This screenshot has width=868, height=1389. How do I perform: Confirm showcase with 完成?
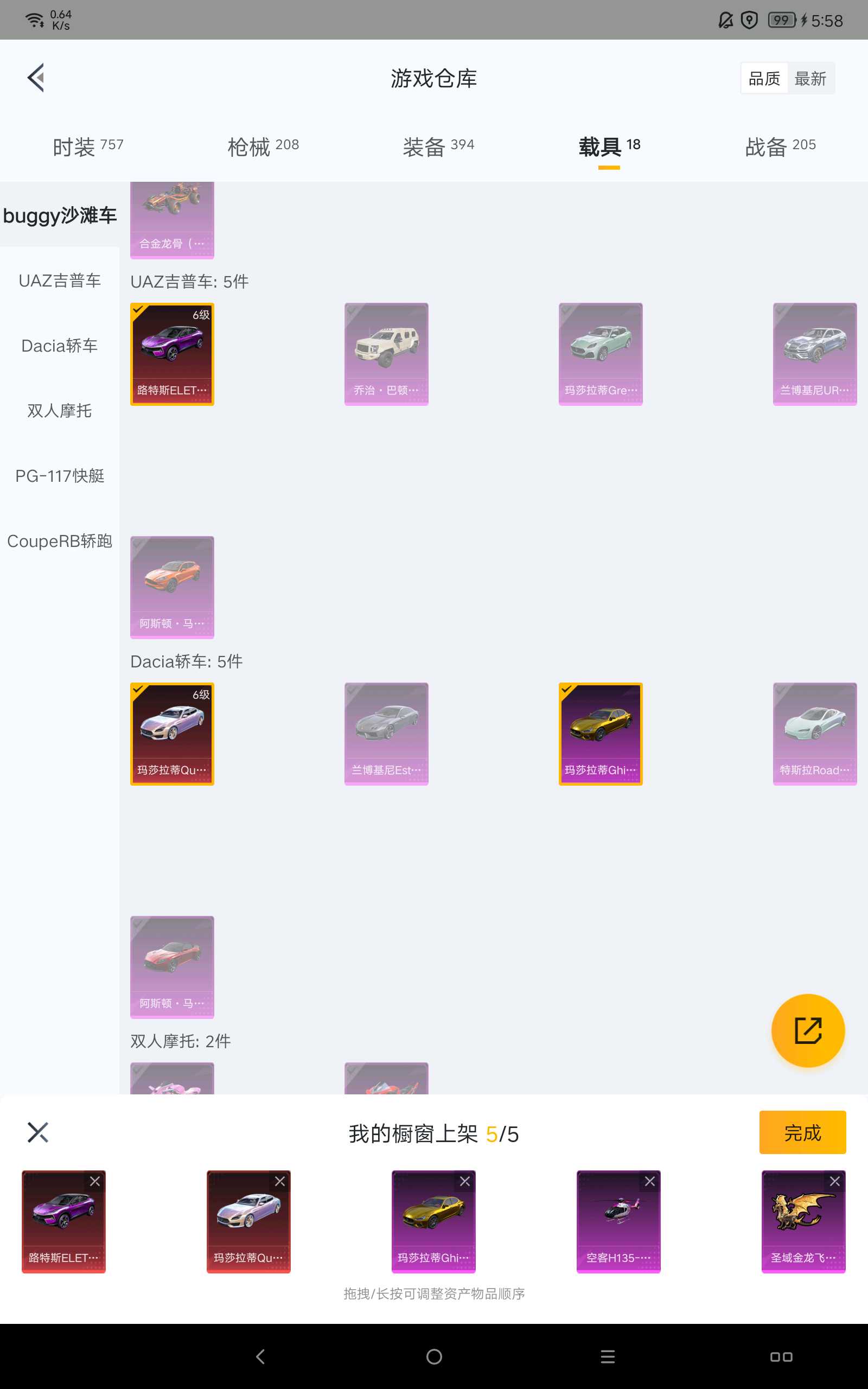tap(802, 1132)
